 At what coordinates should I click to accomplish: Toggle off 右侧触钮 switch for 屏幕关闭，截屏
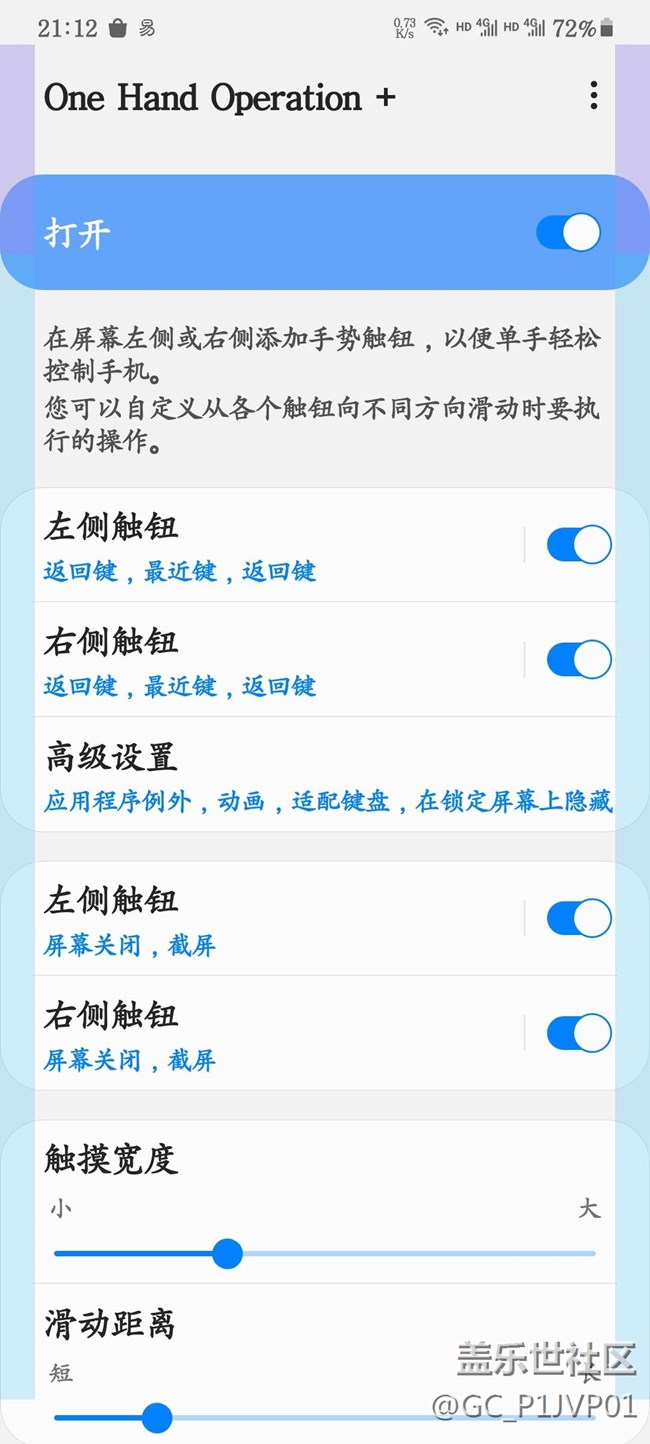(578, 1033)
